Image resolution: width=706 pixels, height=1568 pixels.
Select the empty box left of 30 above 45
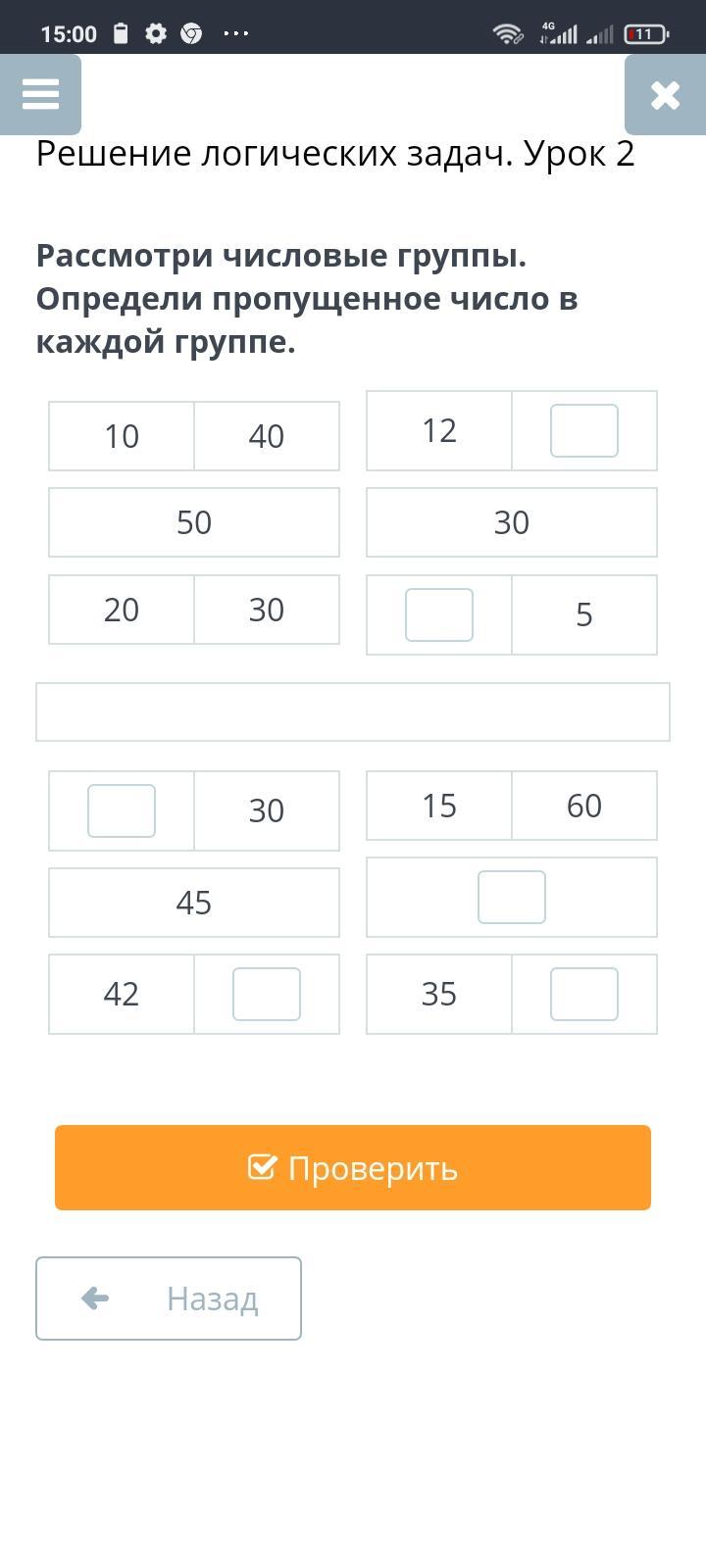pos(122,810)
